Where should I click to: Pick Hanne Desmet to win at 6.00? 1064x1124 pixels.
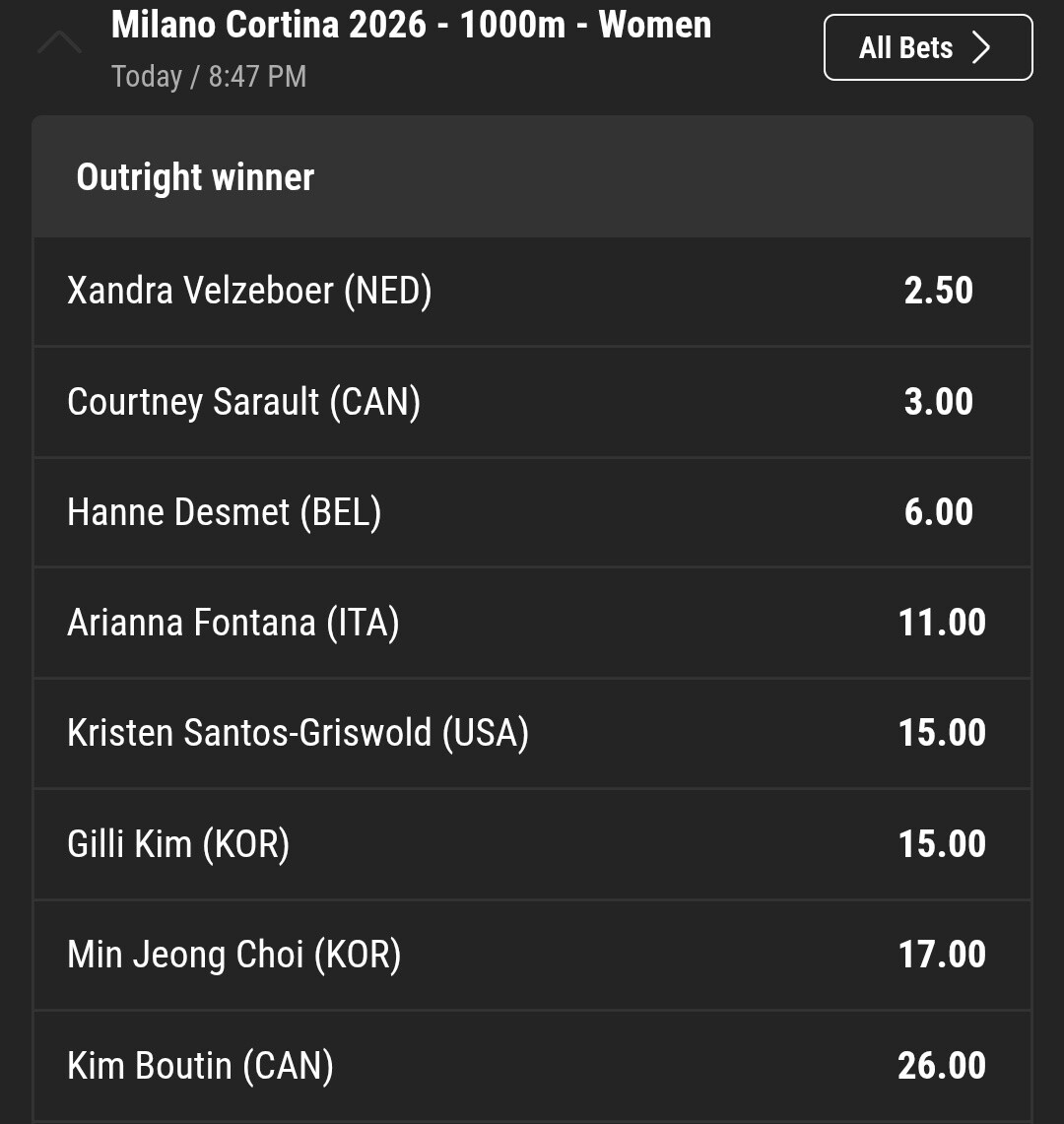(938, 512)
